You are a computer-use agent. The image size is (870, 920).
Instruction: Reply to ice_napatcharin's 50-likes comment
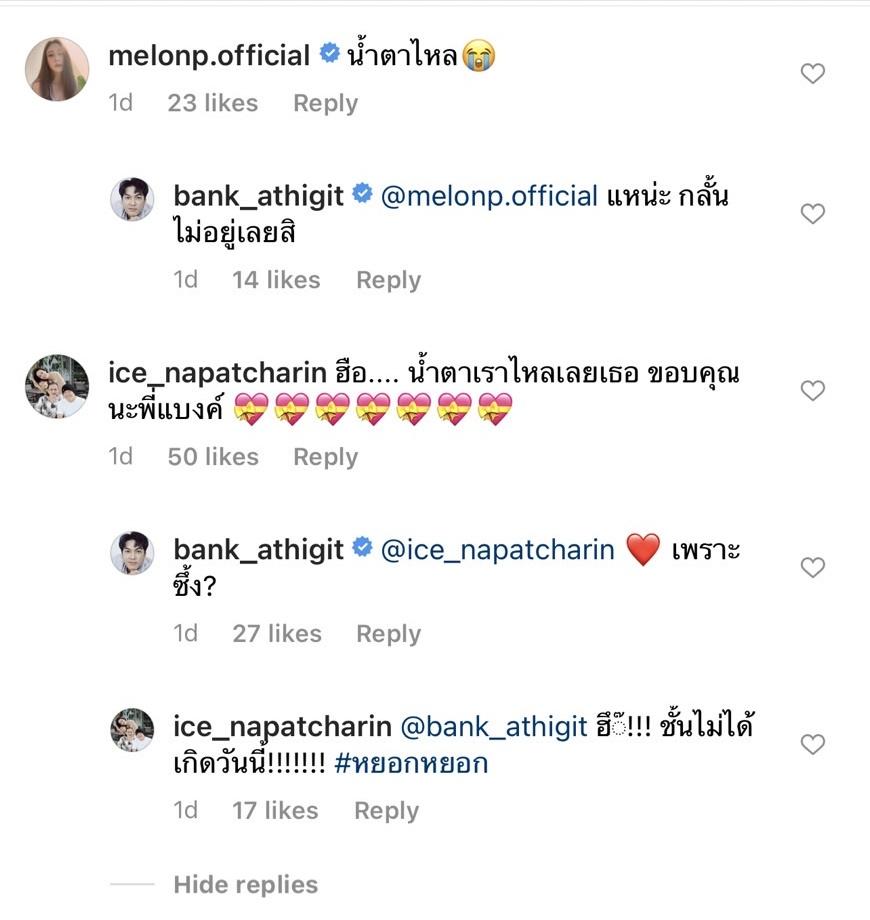click(x=325, y=457)
